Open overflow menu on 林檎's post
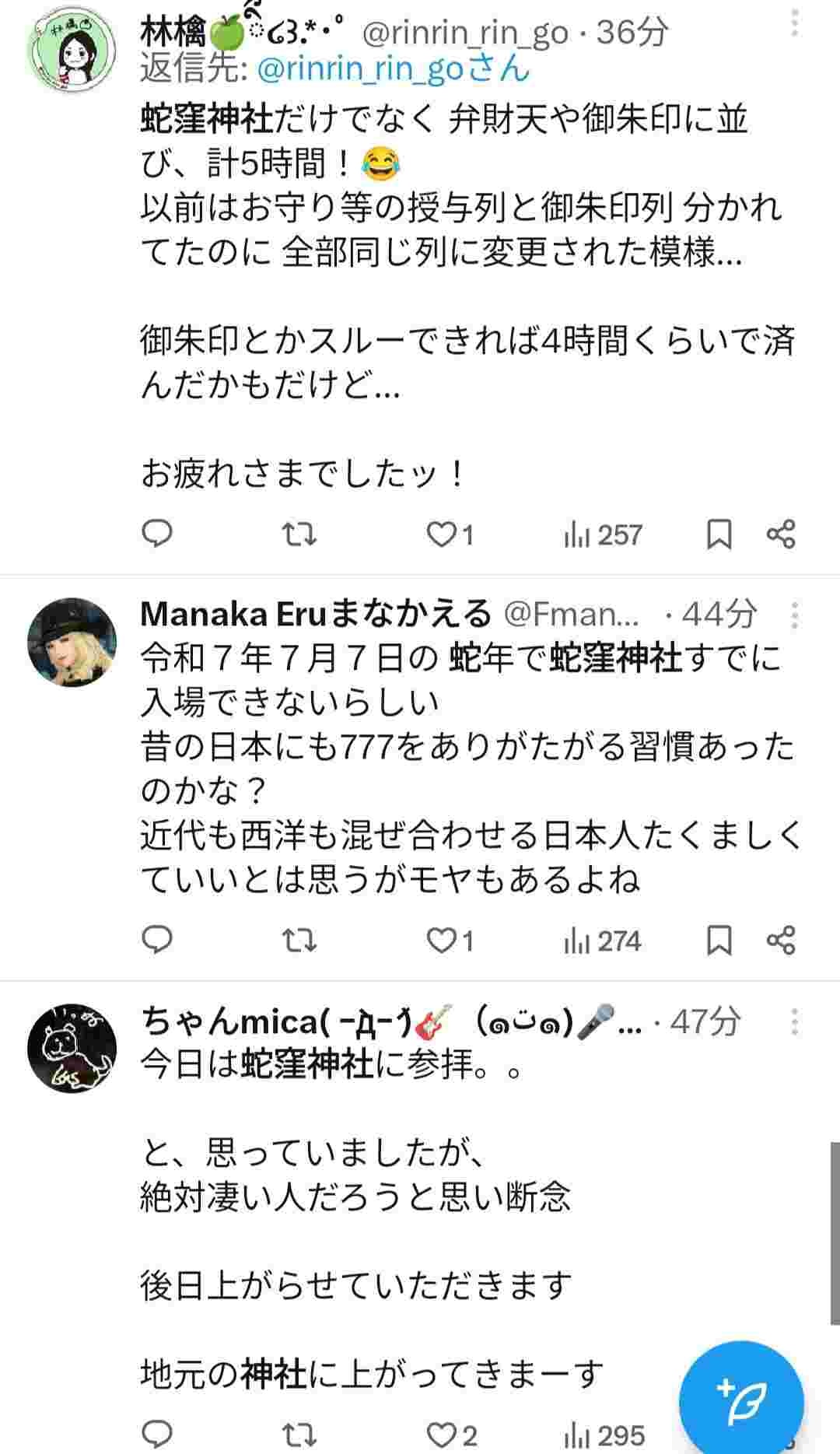 coord(794,25)
